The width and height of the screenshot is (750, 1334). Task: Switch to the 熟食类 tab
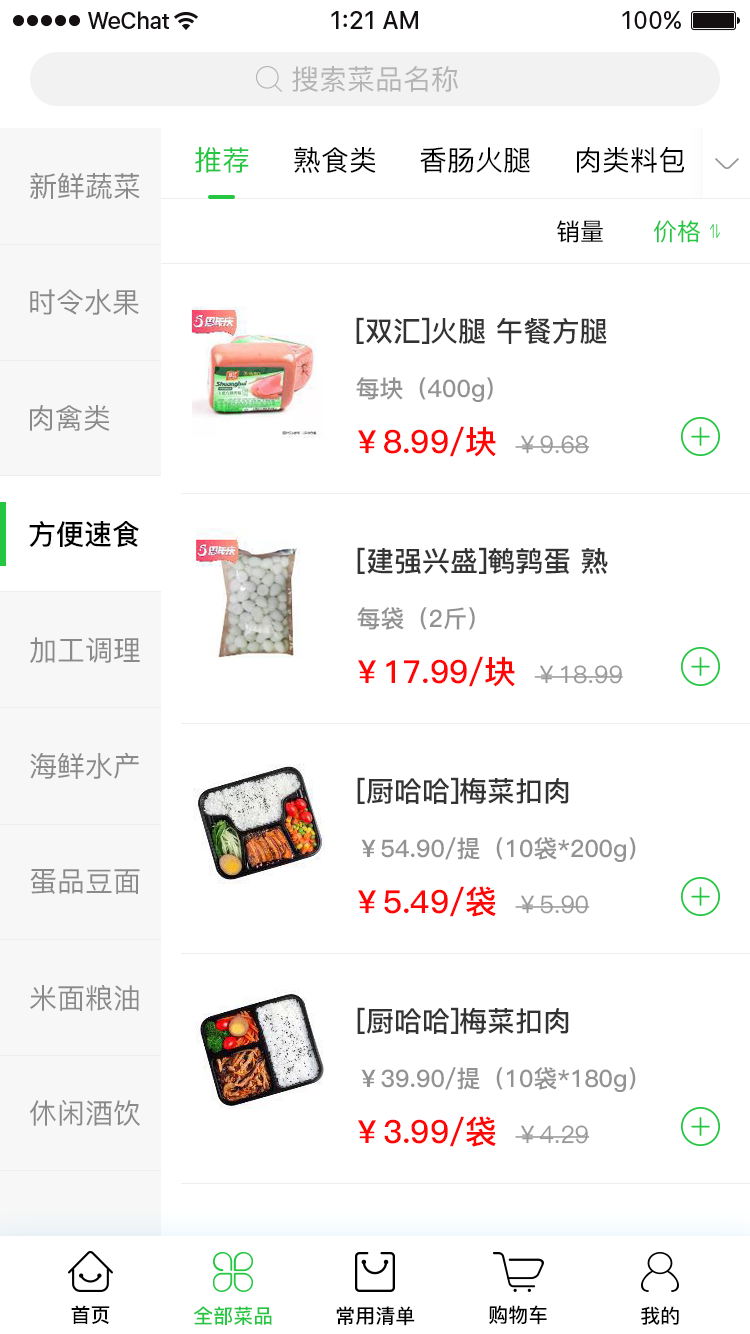coord(334,160)
